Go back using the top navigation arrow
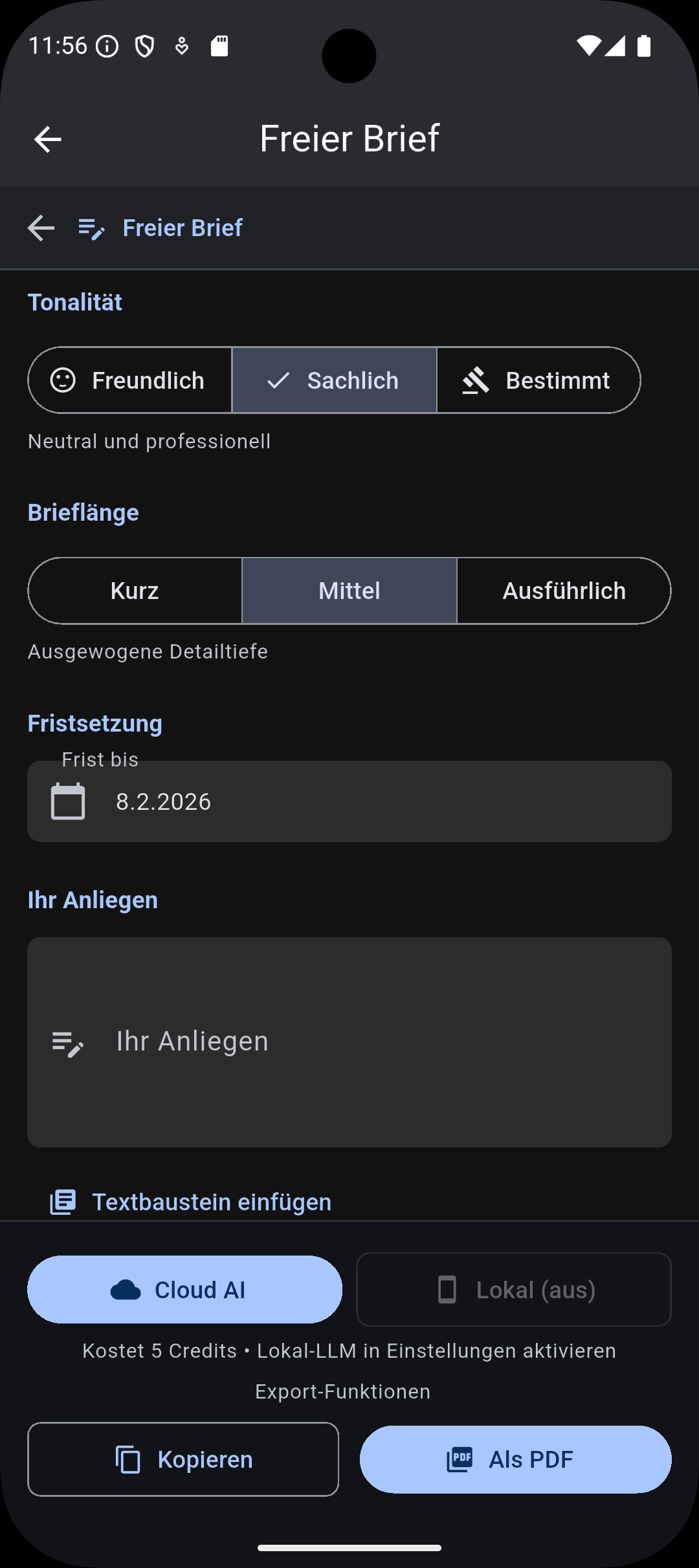The width and height of the screenshot is (699, 1568). click(47, 138)
